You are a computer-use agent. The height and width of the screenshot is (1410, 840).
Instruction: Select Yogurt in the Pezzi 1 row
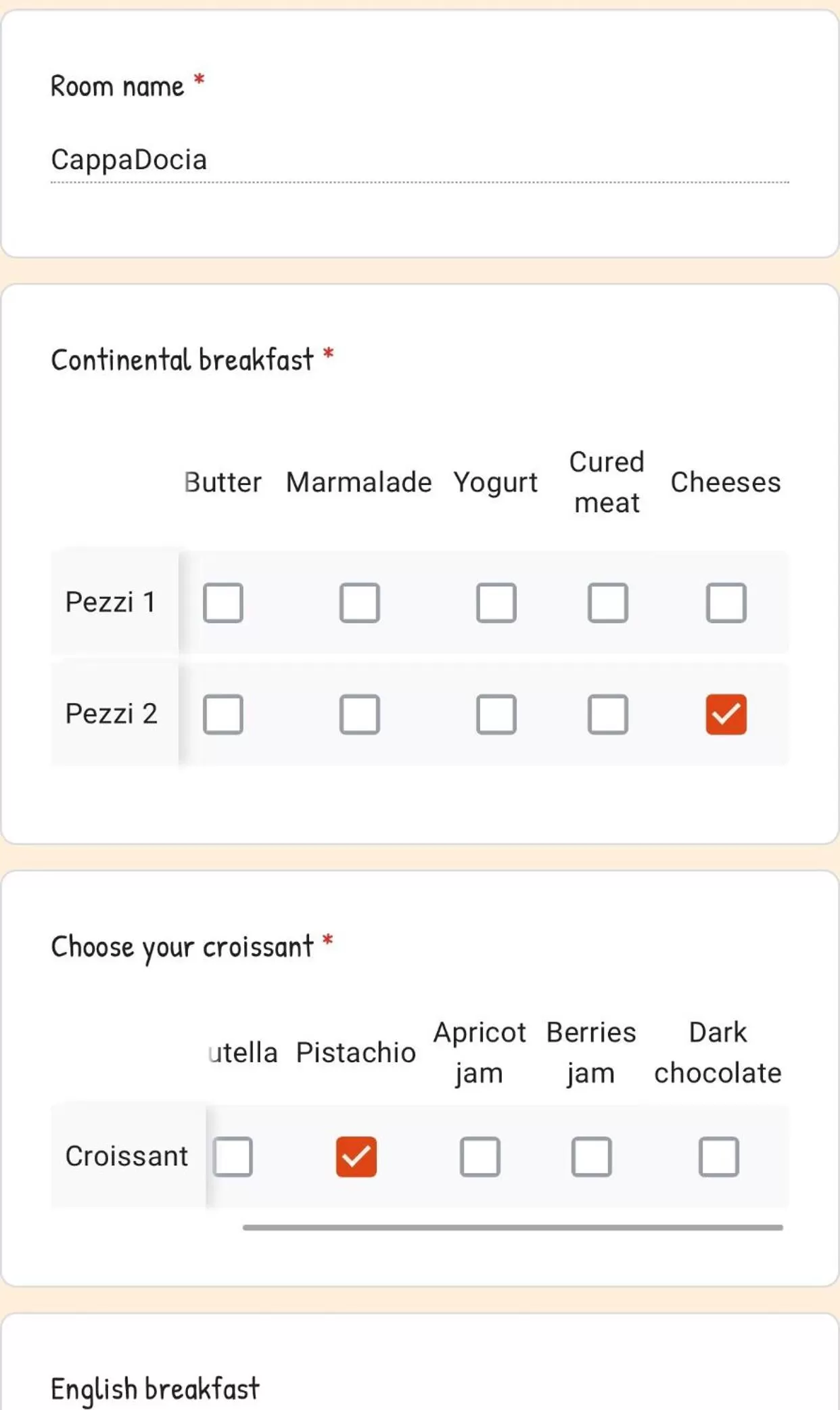pyautogui.click(x=496, y=602)
